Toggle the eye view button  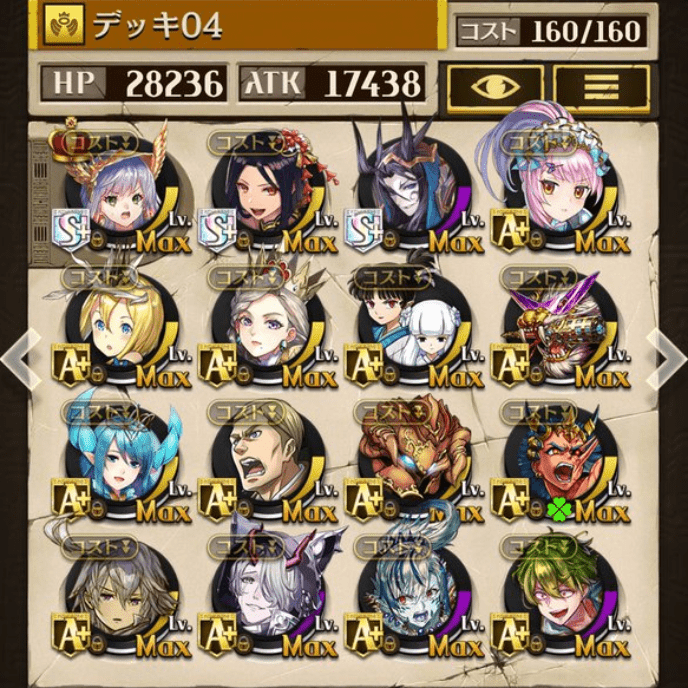click(x=496, y=87)
